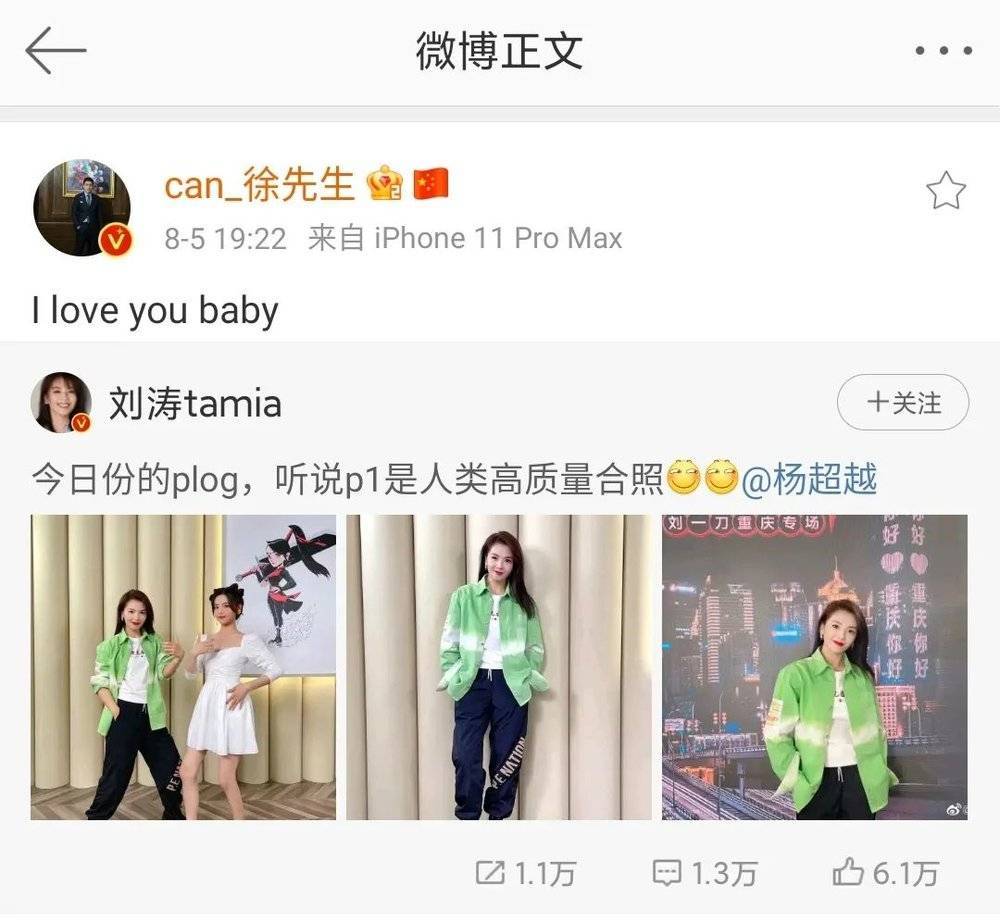Open 刘涛tamia's profile
This screenshot has height=922, width=1000.
point(194,403)
